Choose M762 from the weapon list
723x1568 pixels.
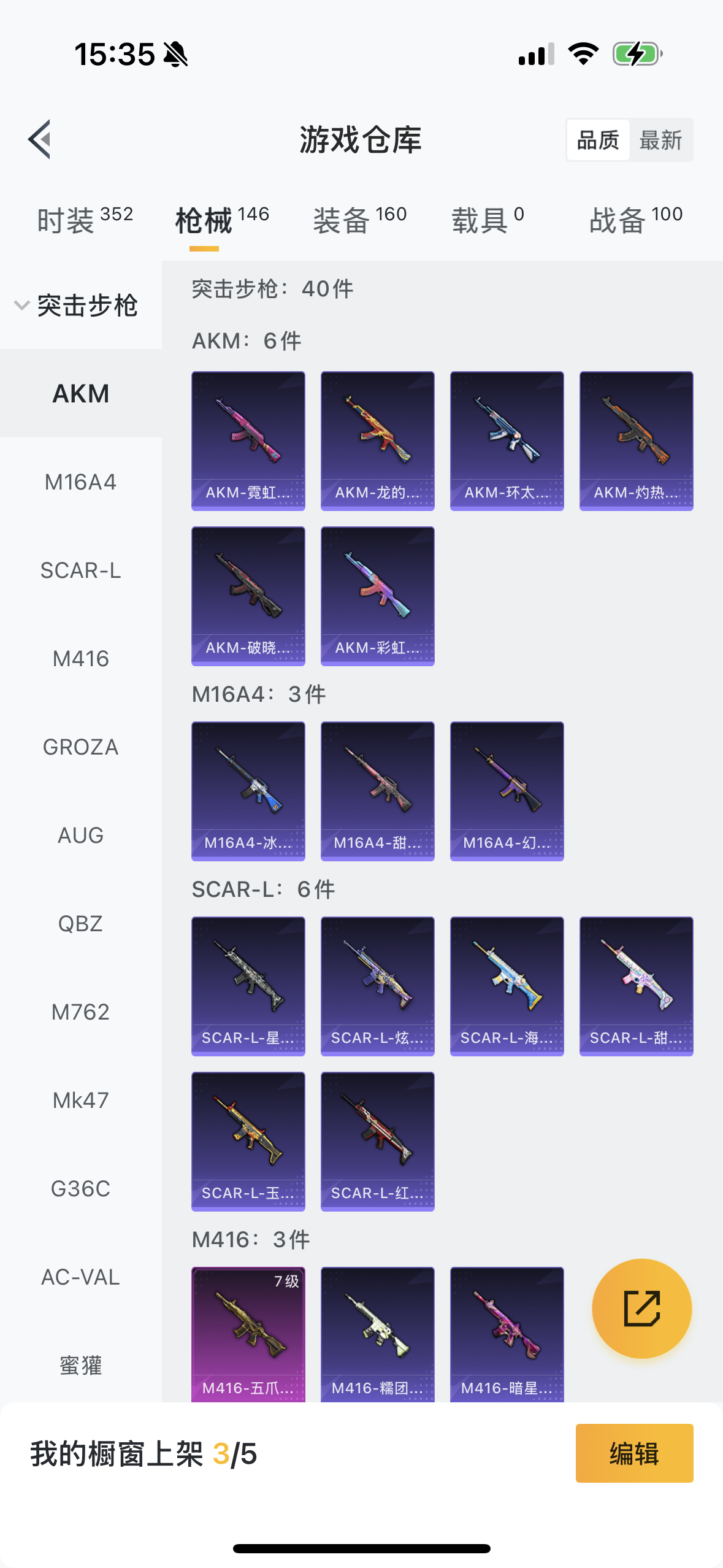pyautogui.click(x=81, y=1012)
